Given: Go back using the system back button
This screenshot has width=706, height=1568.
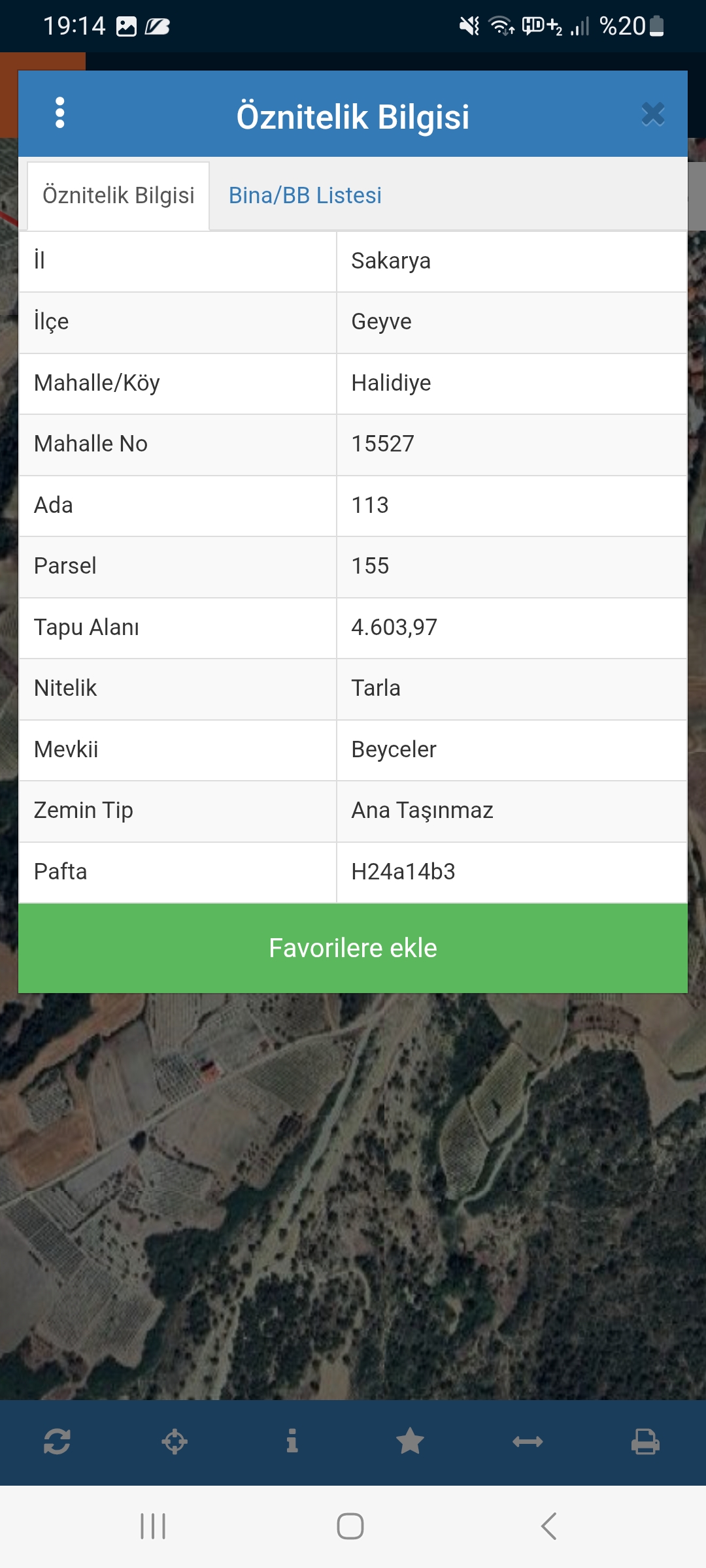Looking at the screenshot, I should (549, 1526).
